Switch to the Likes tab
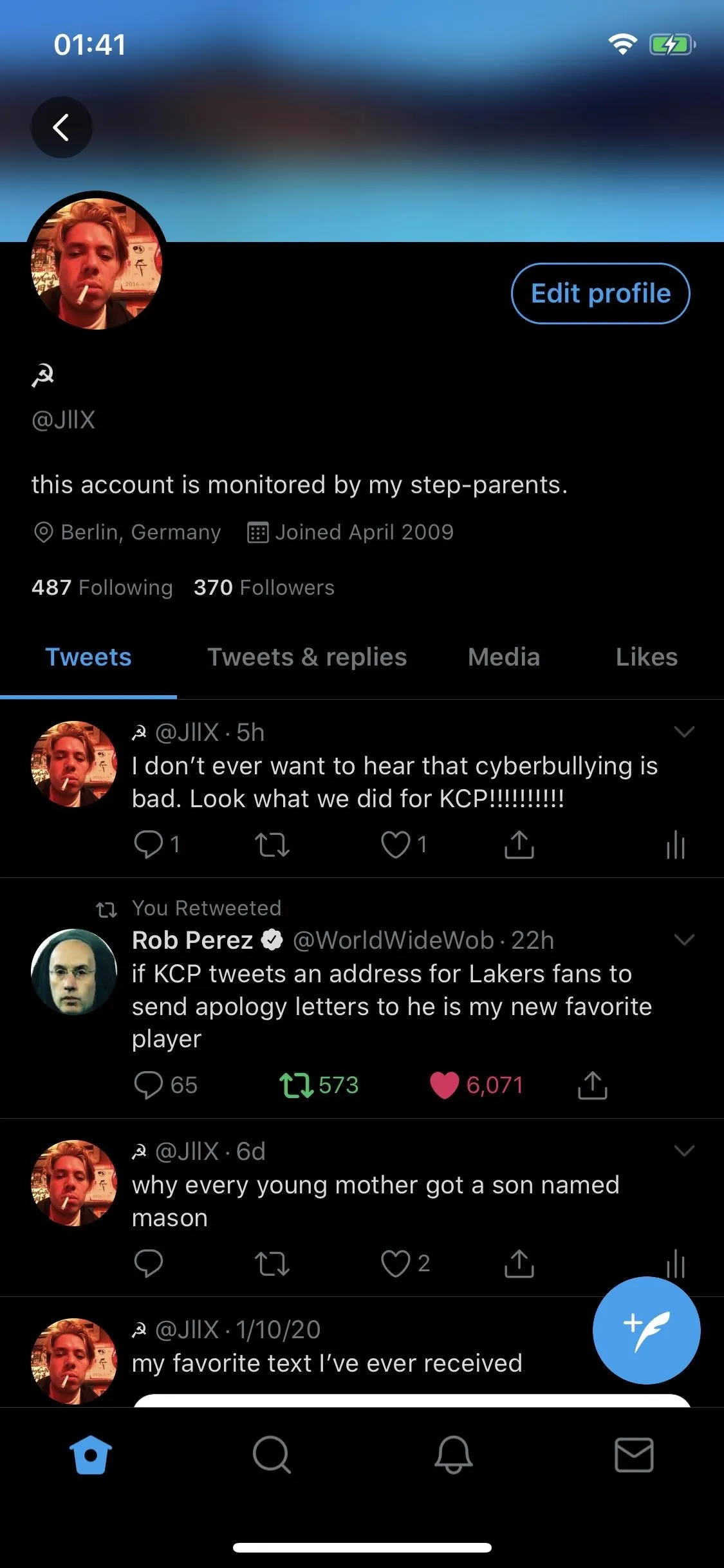Screen dimensions: 724x1568 coord(646,657)
